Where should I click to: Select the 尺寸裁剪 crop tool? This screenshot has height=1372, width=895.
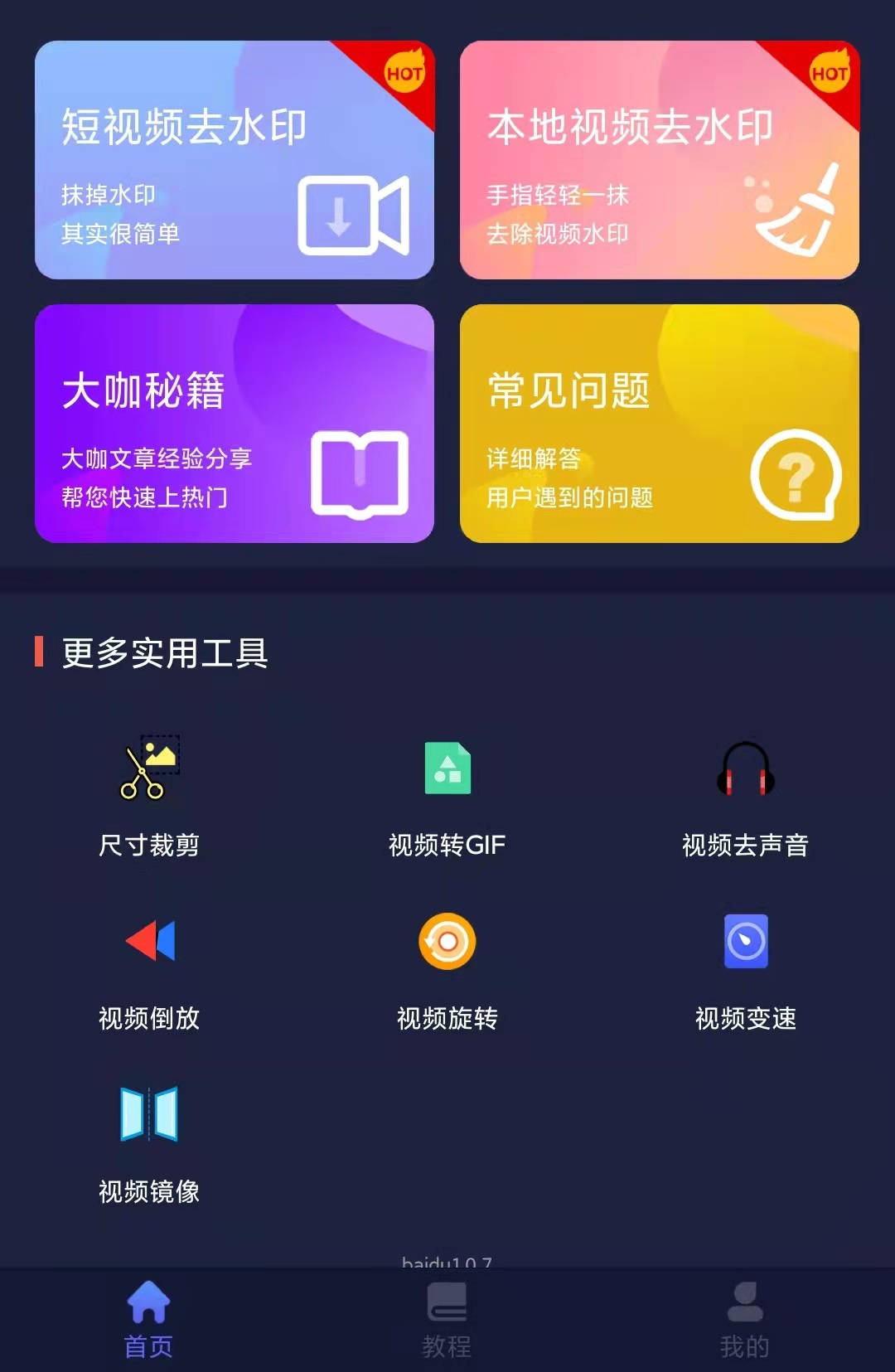point(149,796)
